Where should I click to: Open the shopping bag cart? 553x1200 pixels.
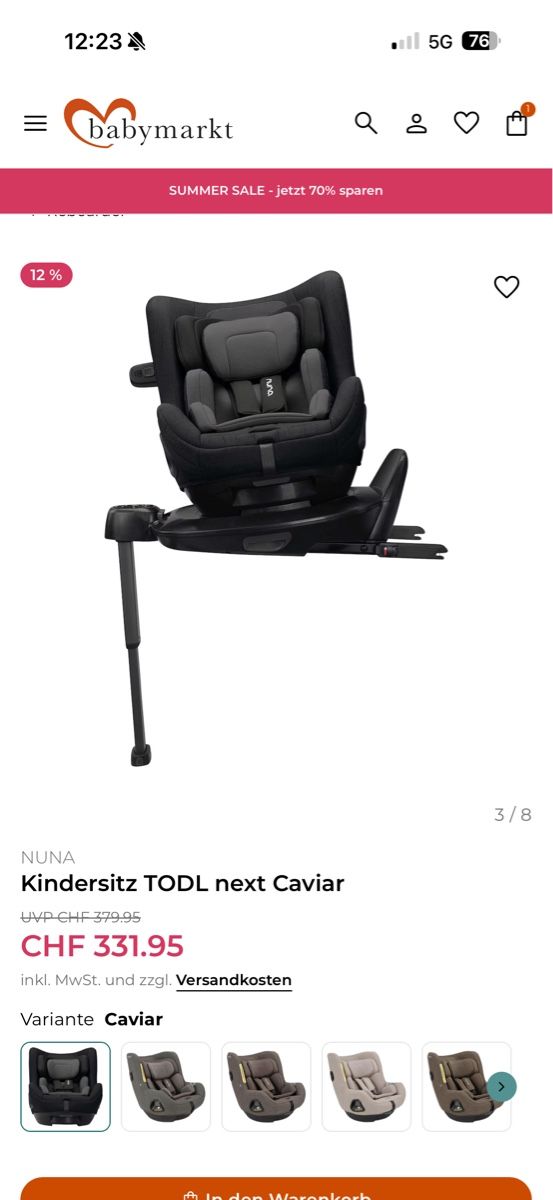tap(517, 122)
